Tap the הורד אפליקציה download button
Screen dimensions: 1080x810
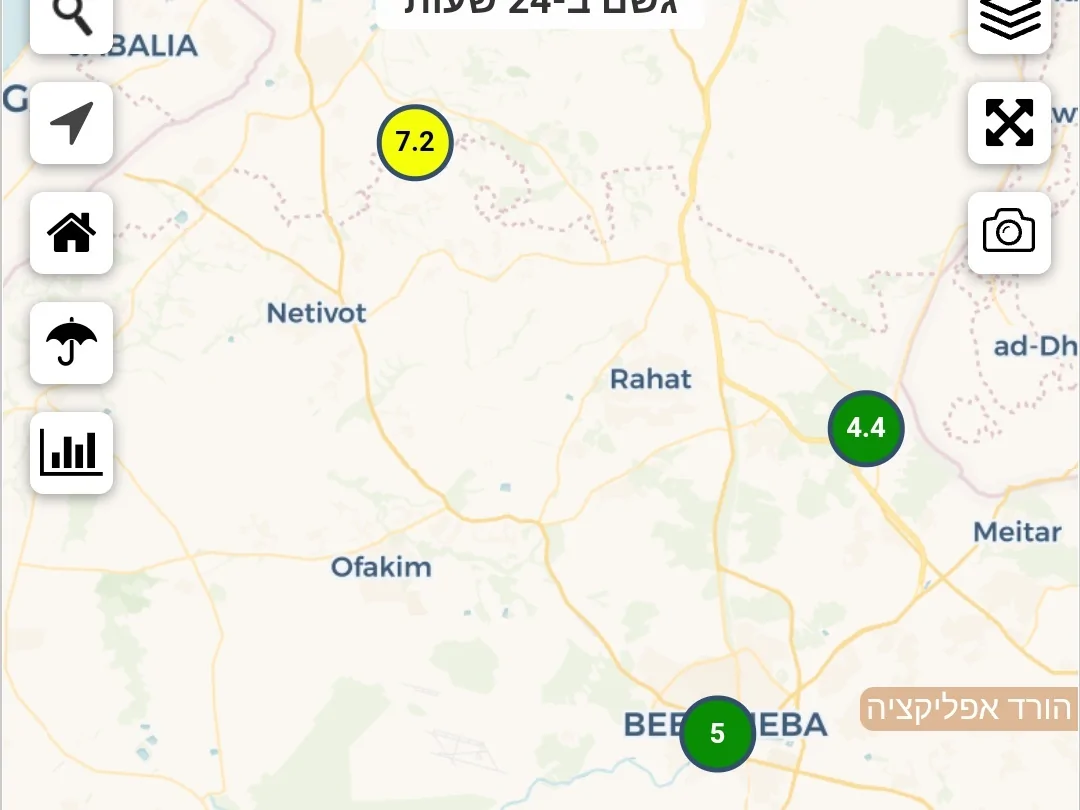coord(968,709)
